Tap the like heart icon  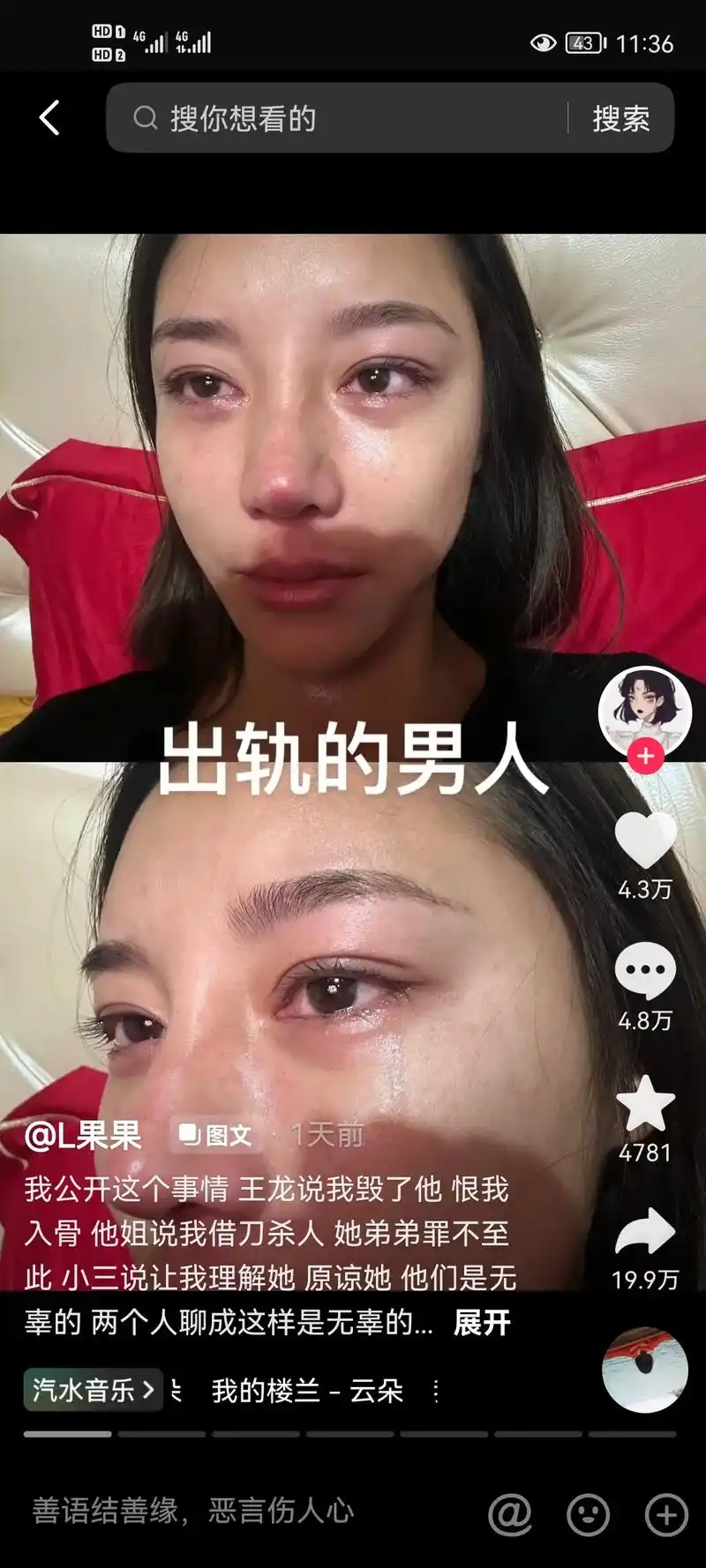[x=647, y=842]
